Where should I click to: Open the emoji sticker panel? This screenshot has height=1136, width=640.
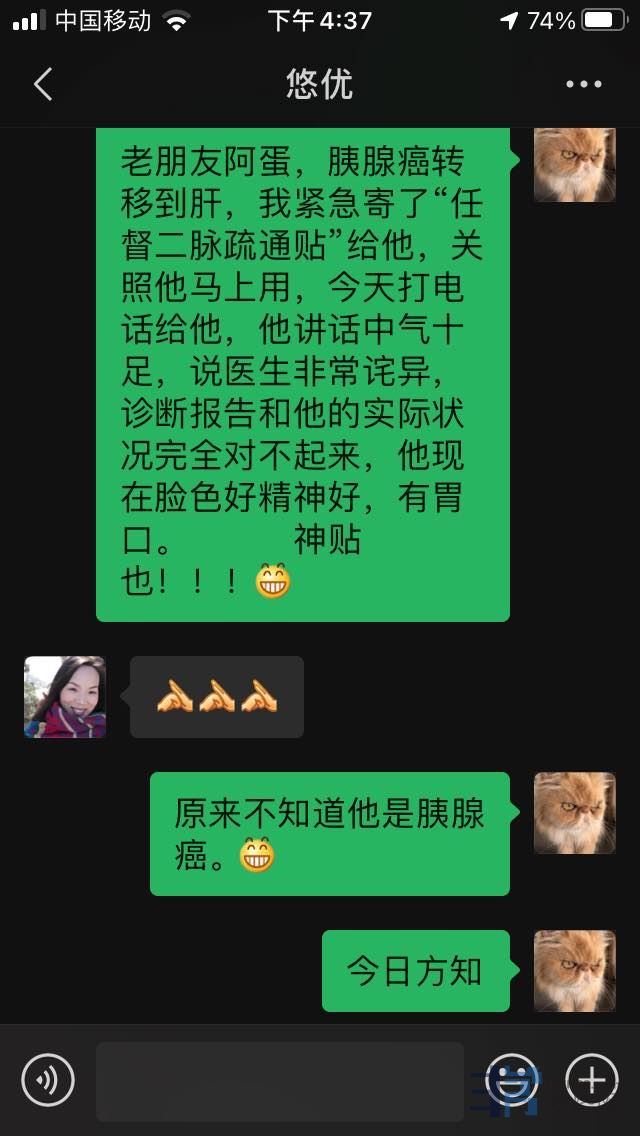pyautogui.click(x=511, y=1080)
